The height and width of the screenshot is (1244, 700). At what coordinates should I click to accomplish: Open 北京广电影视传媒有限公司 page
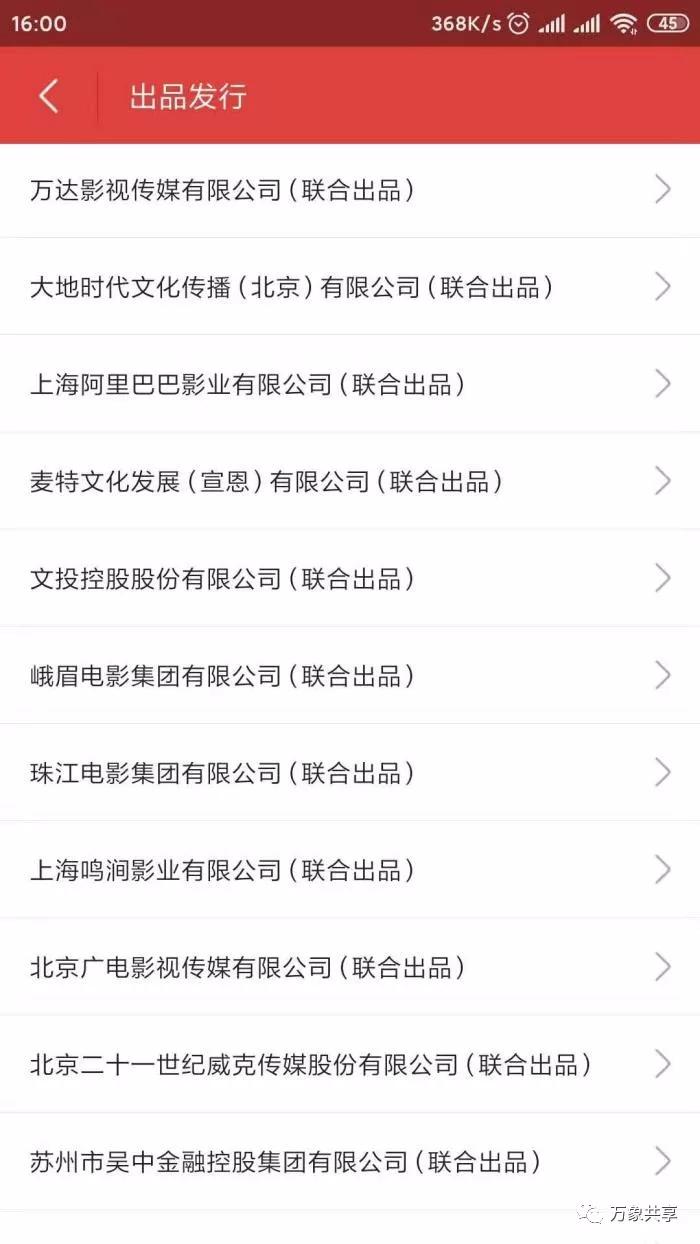pos(350,966)
